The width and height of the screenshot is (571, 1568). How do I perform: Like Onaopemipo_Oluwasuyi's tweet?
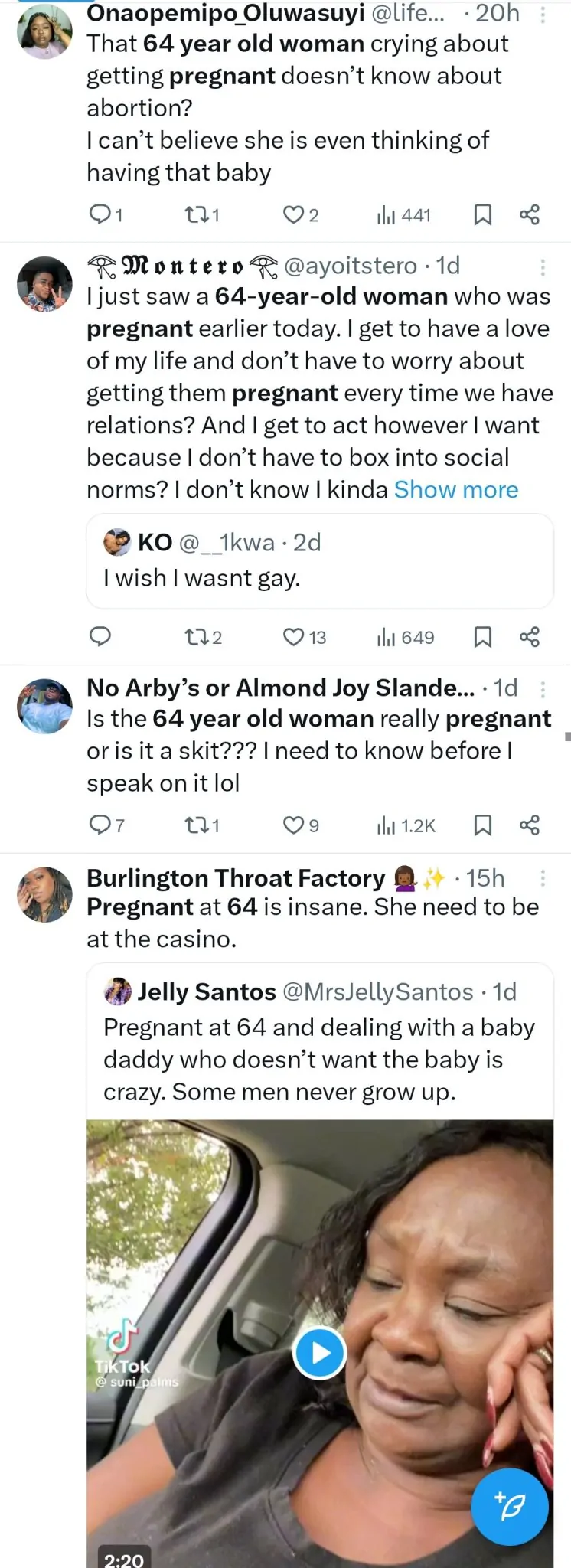(x=294, y=214)
